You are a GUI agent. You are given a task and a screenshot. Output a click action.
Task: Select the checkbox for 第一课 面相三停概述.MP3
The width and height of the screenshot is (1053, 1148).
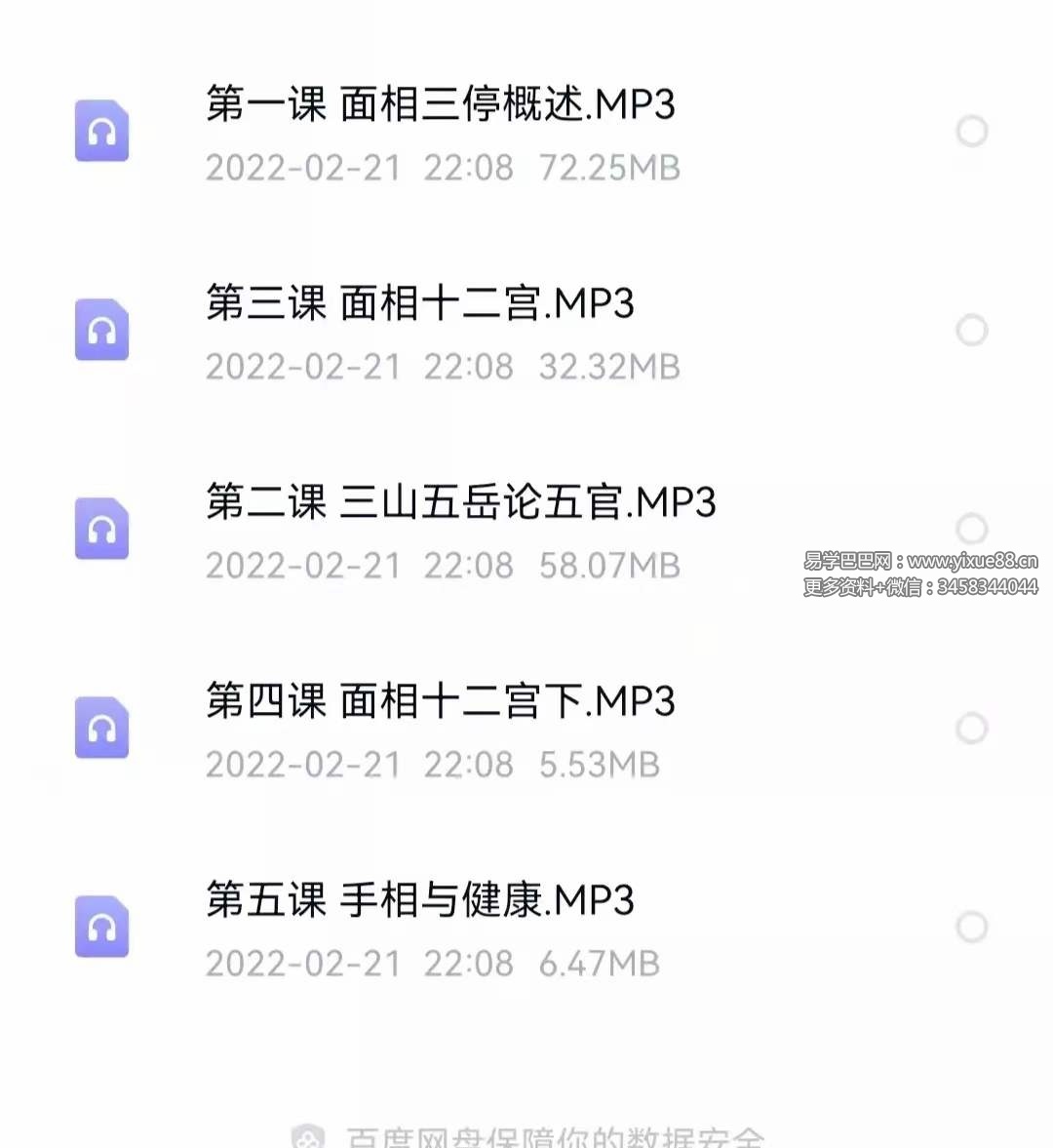972,131
